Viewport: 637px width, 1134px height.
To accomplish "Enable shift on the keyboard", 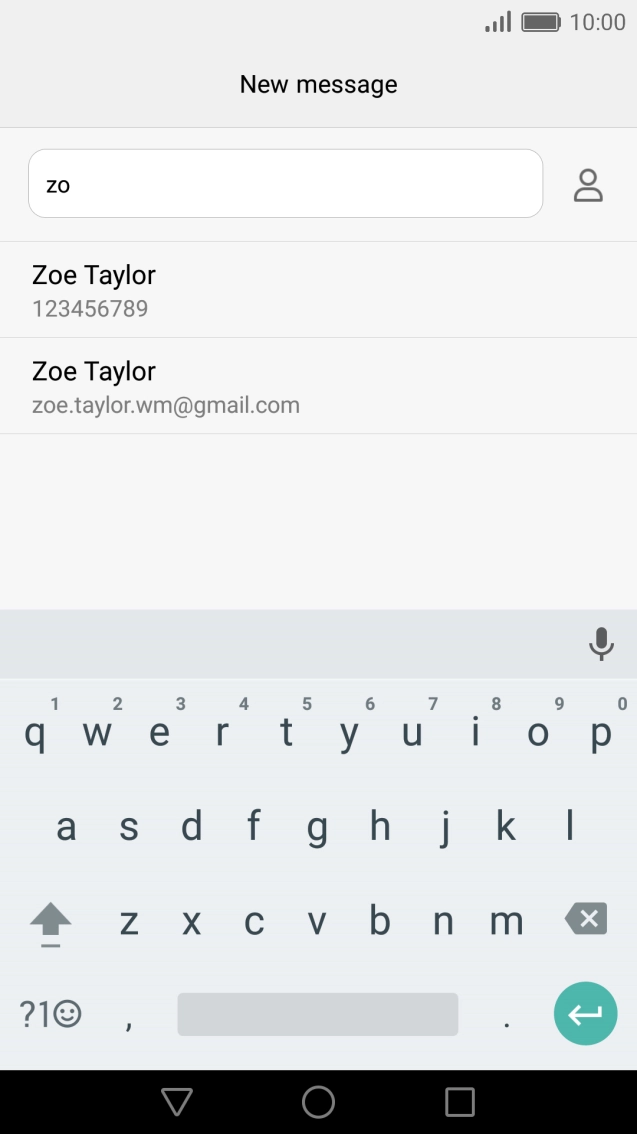I will [x=51, y=922].
